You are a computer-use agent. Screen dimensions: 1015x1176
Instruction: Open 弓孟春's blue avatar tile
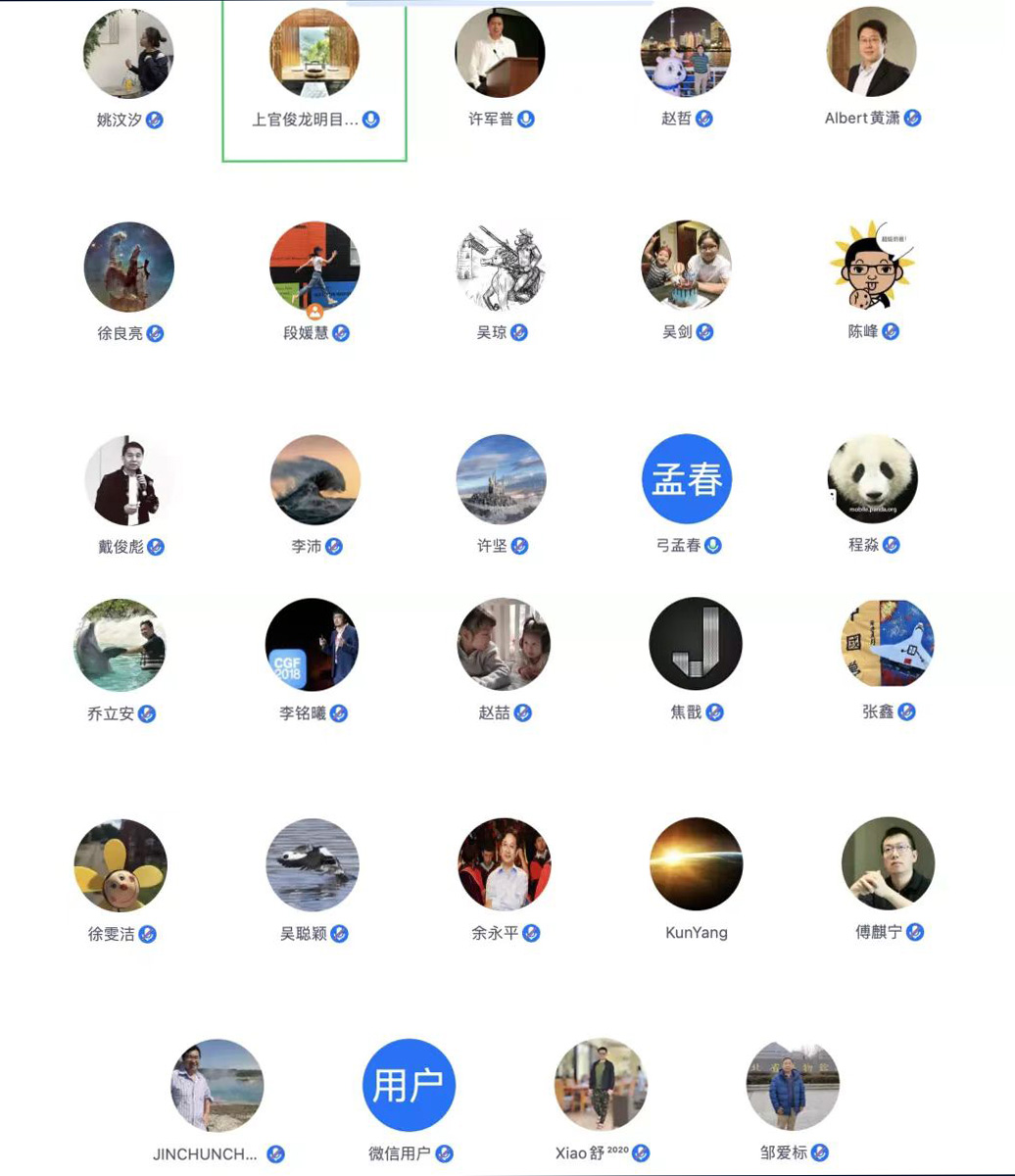687,479
